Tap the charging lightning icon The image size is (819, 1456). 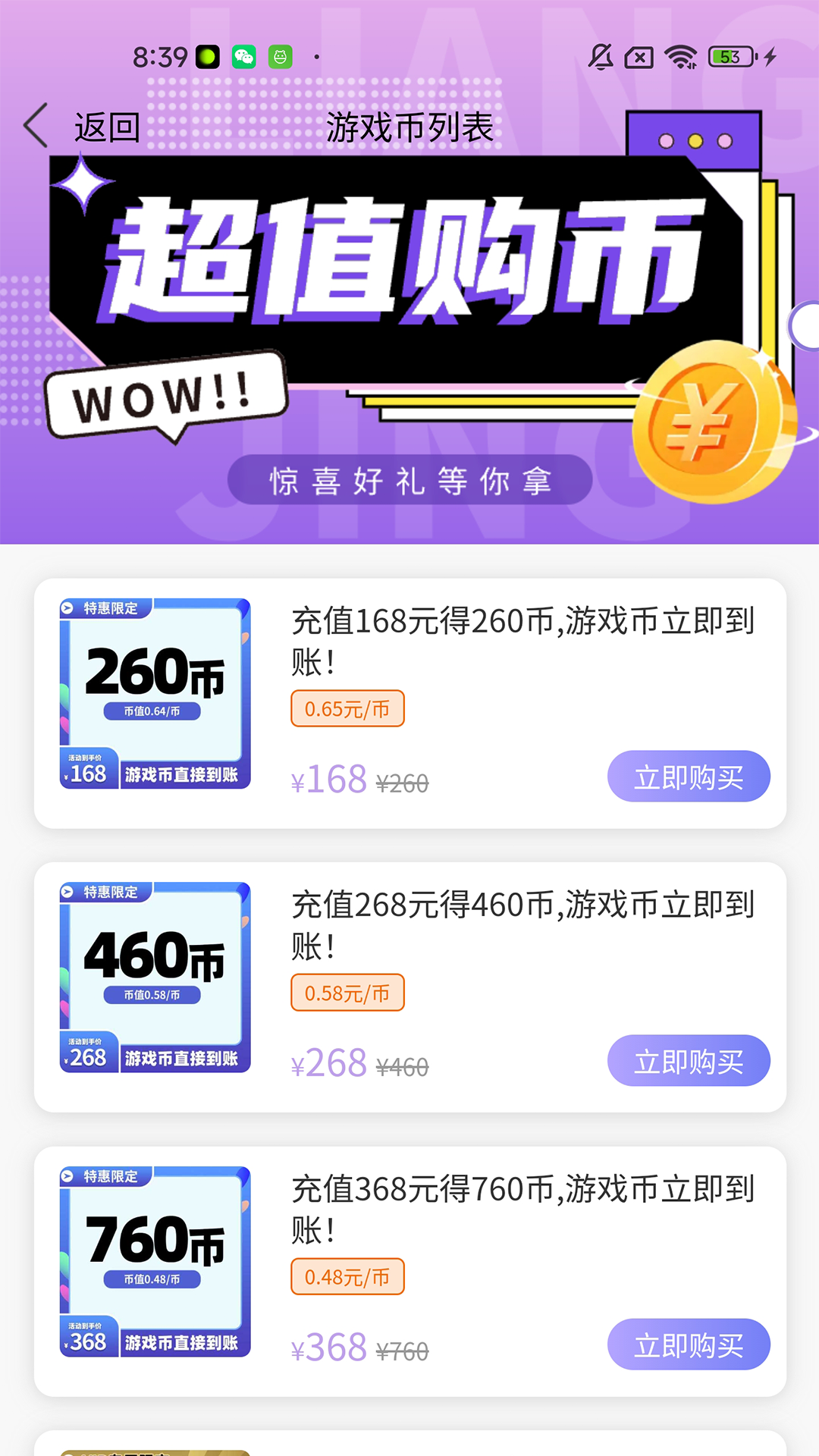point(769,55)
